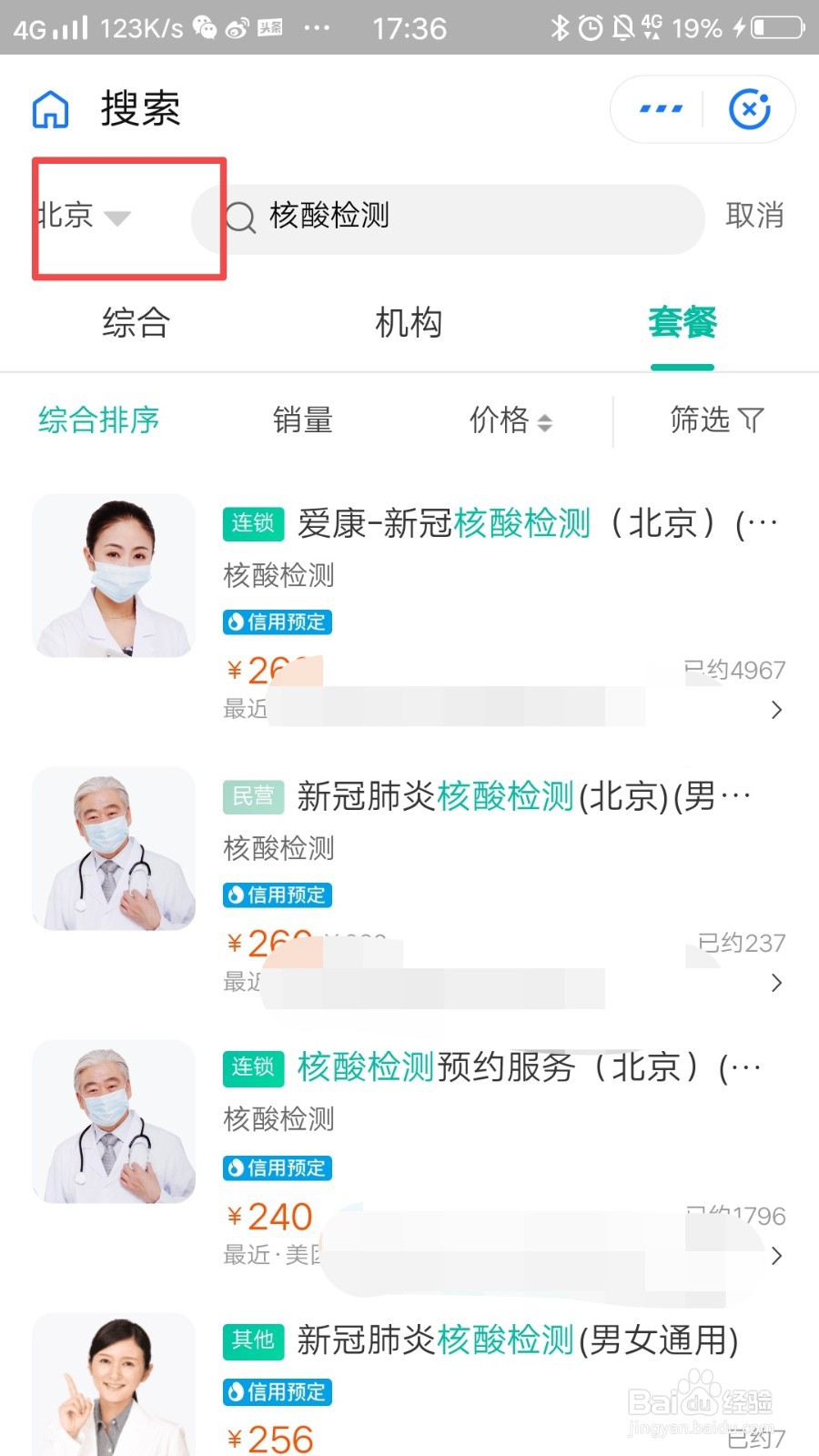Cancel the search with 取消
The height and width of the screenshot is (1456, 819).
click(x=754, y=217)
